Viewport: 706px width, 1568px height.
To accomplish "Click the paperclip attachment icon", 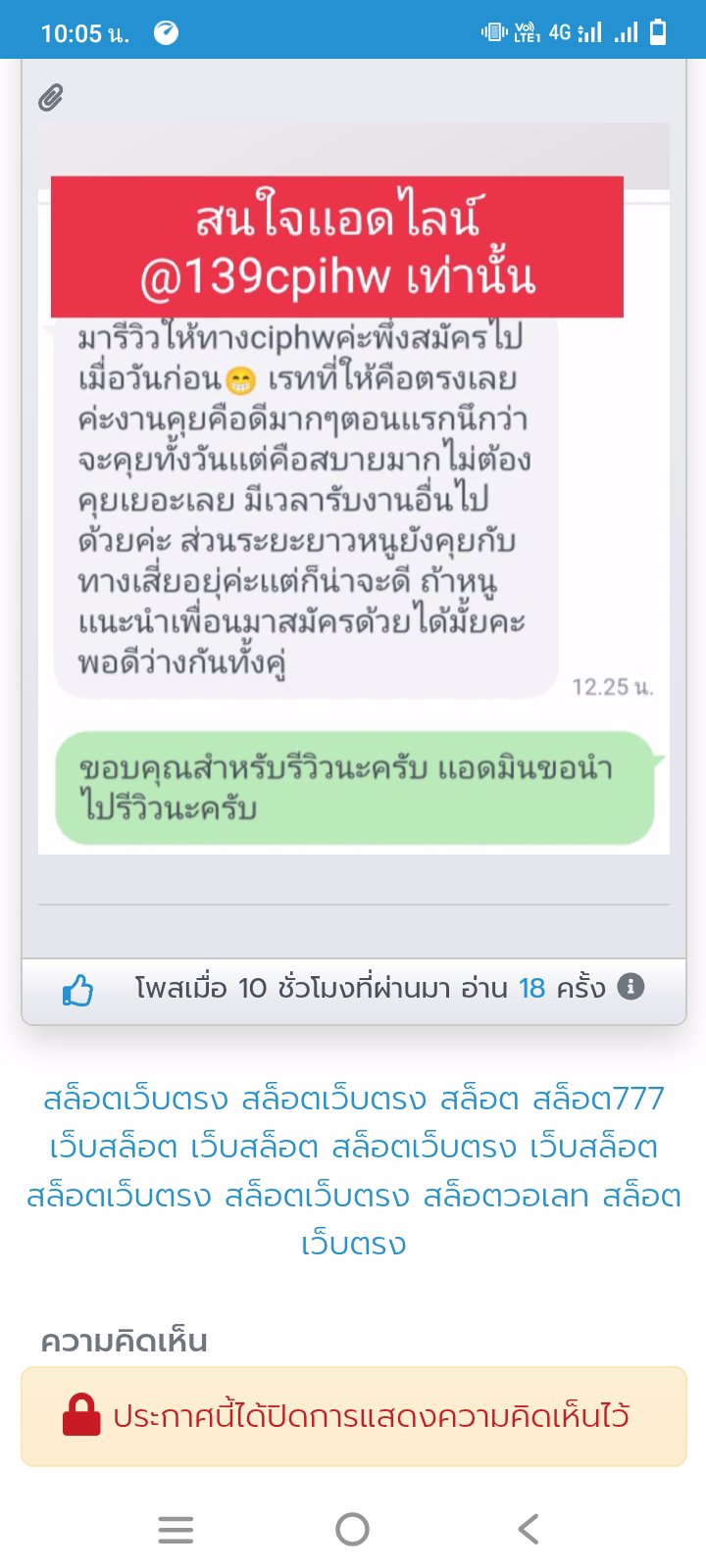I will point(53,97).
